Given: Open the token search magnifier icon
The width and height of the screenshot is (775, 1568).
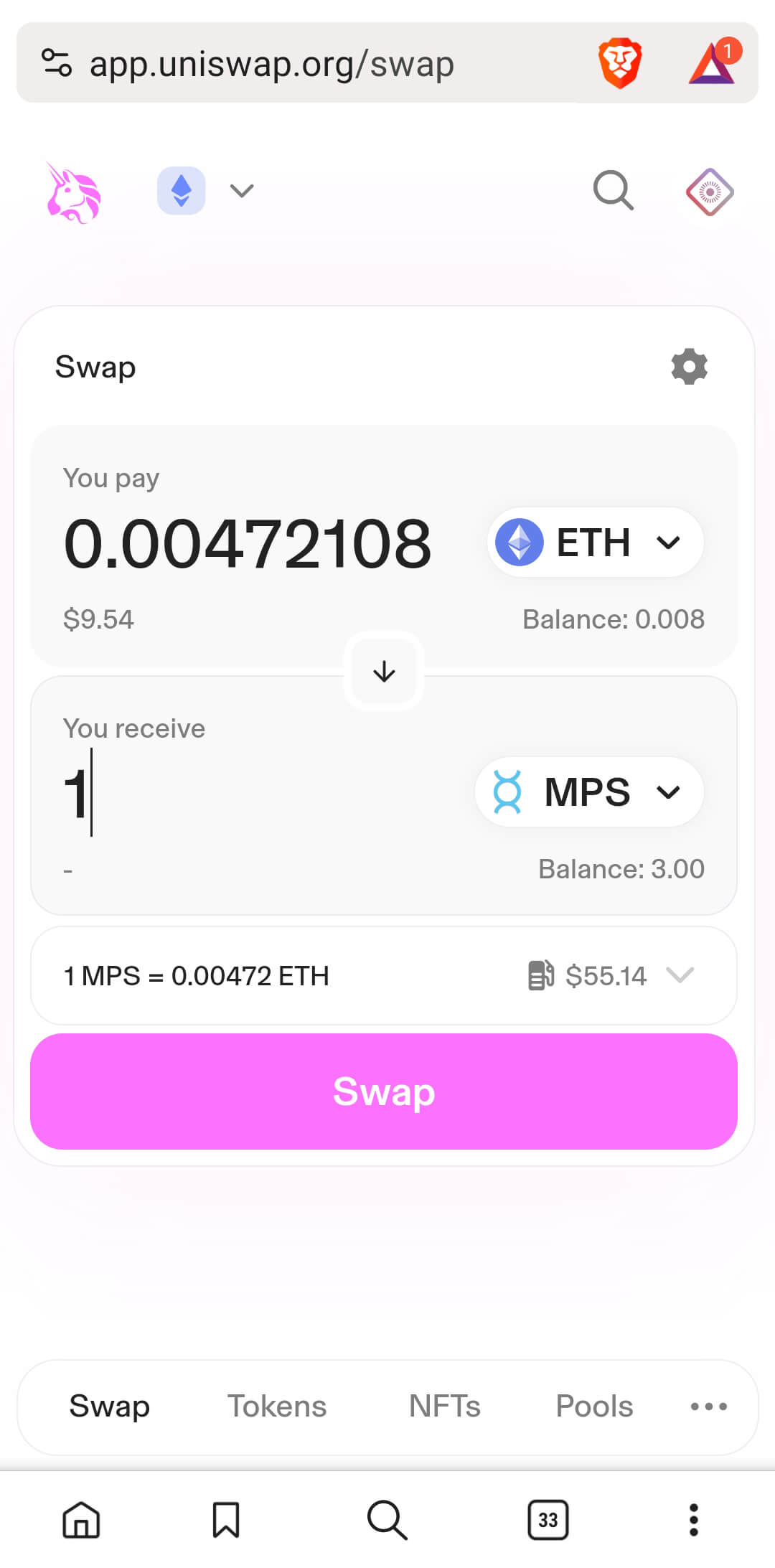Looking at the screenshot, I should pyautogui.click(x=612, y=192).
